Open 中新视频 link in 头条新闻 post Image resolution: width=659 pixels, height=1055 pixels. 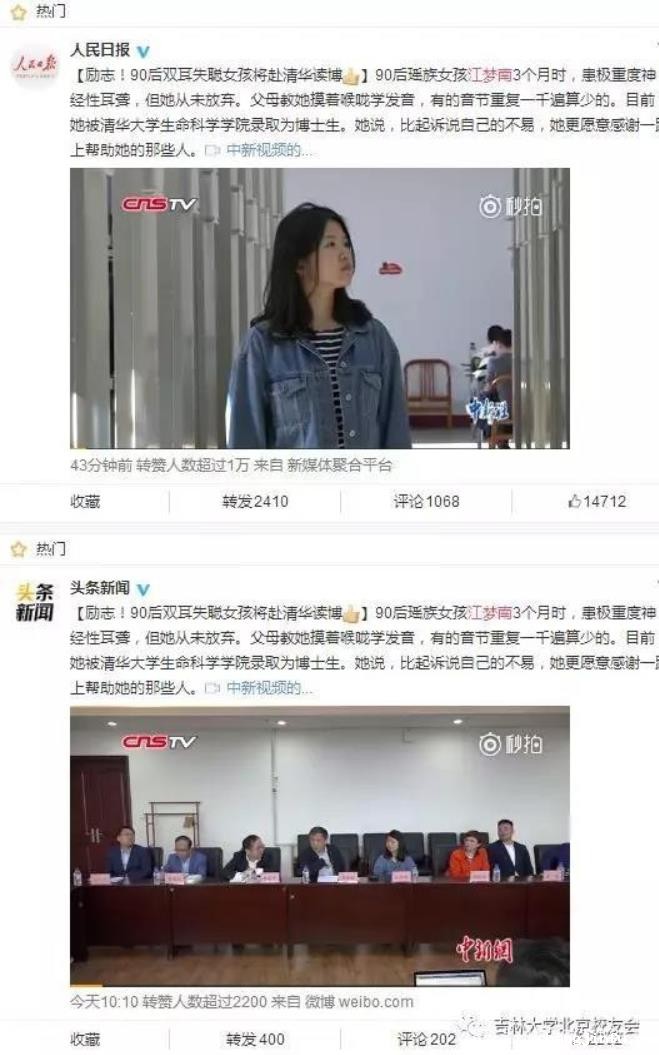pyautogui.click(x=268, y=688)
